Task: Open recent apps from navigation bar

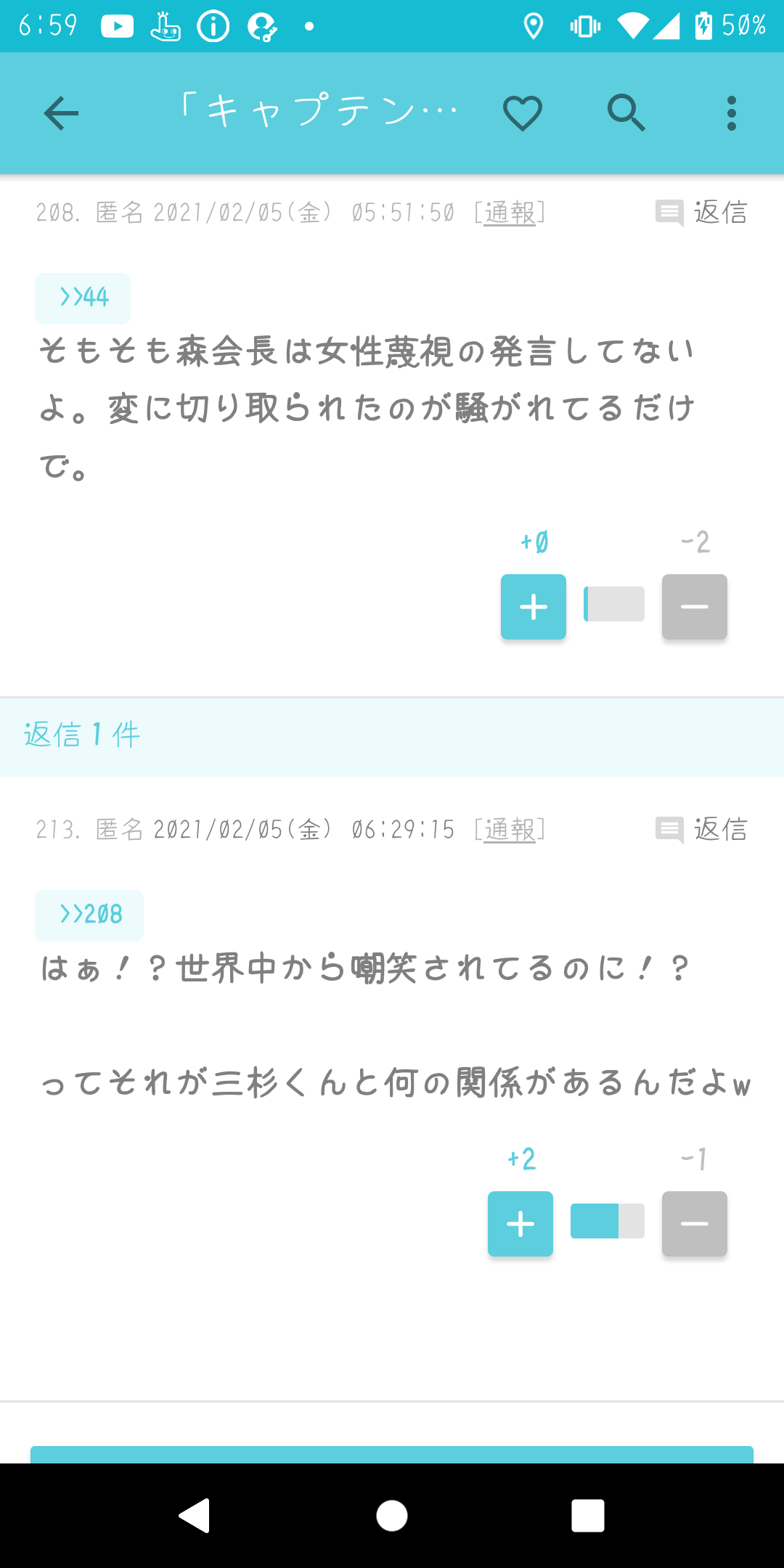Action: tap(588, 1516)
